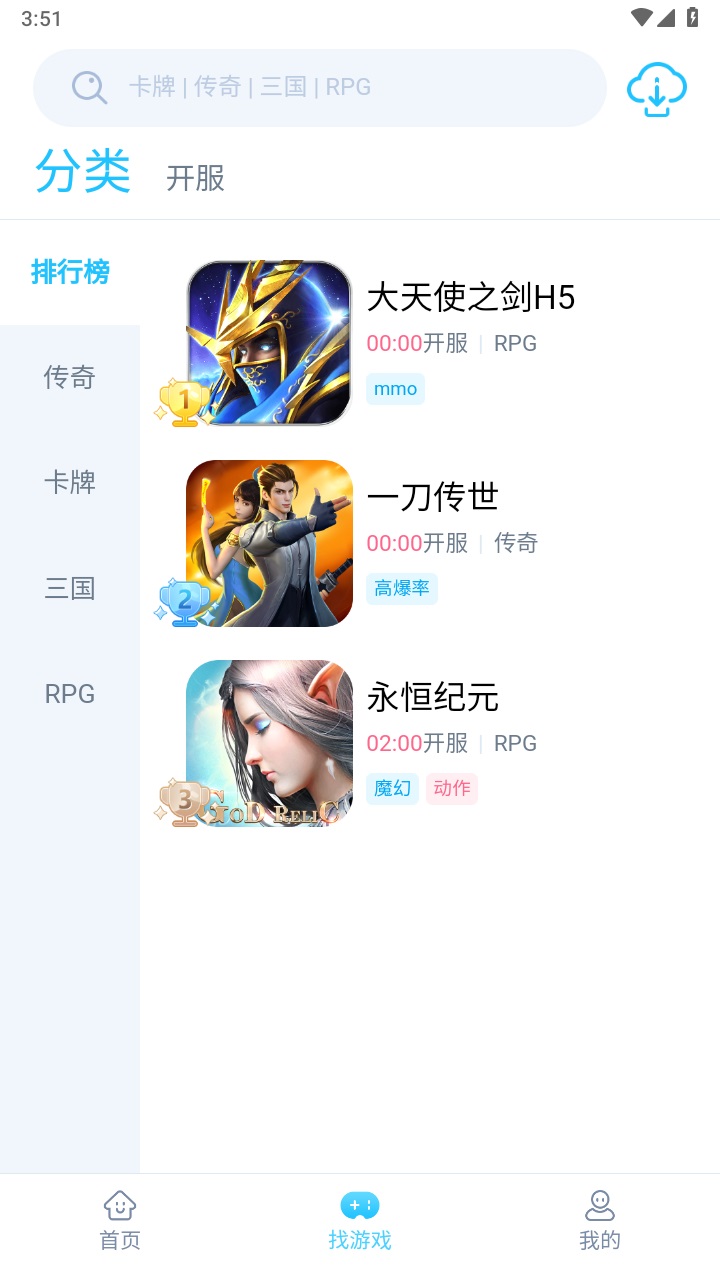Select the 排行榜 sidebar category
The height and width of the screenshot is (1280, 720).
coord(70,272)
